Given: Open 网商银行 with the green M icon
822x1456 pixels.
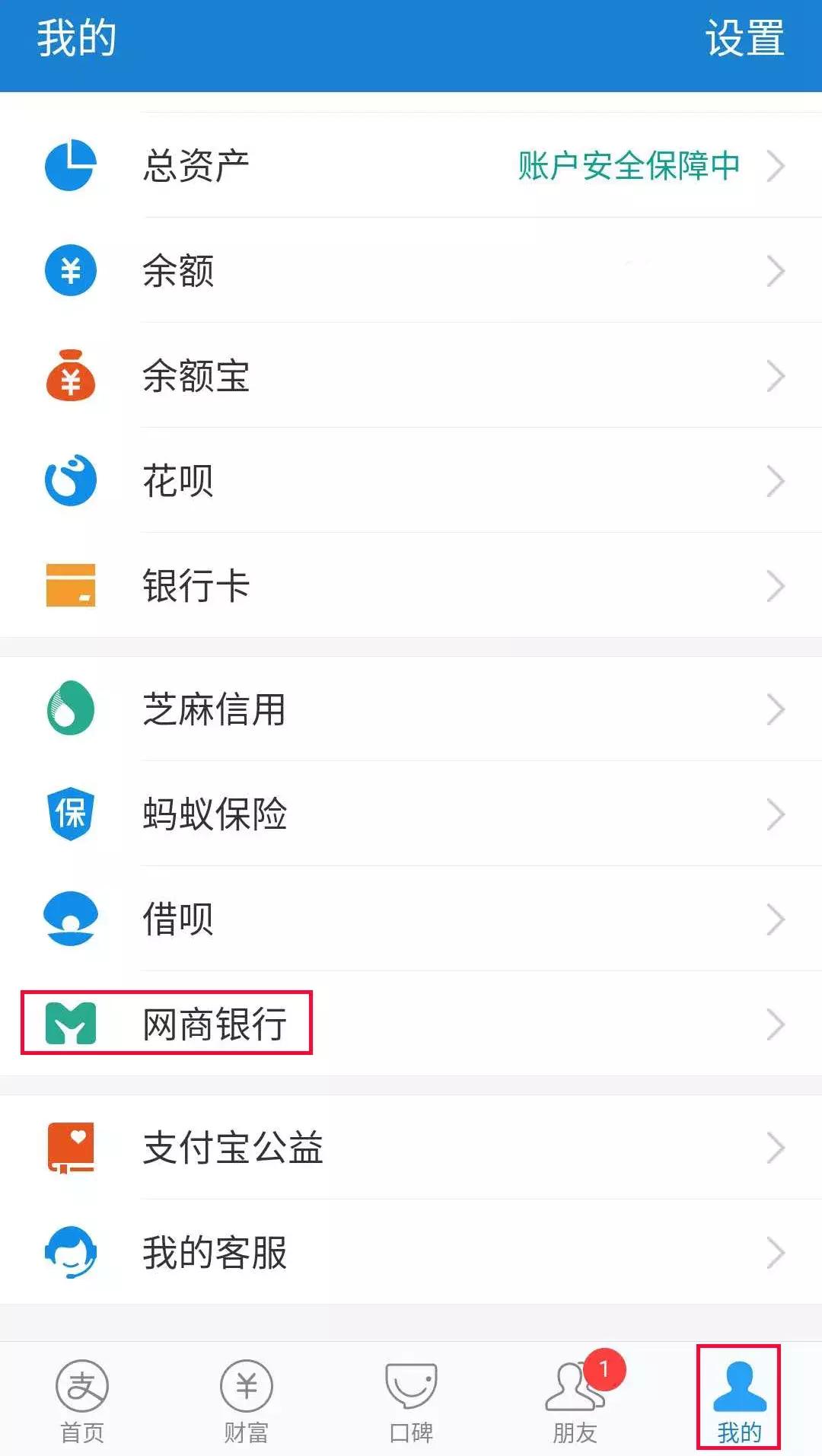Looking at the screenshot, I should [x=71, y=1024].
